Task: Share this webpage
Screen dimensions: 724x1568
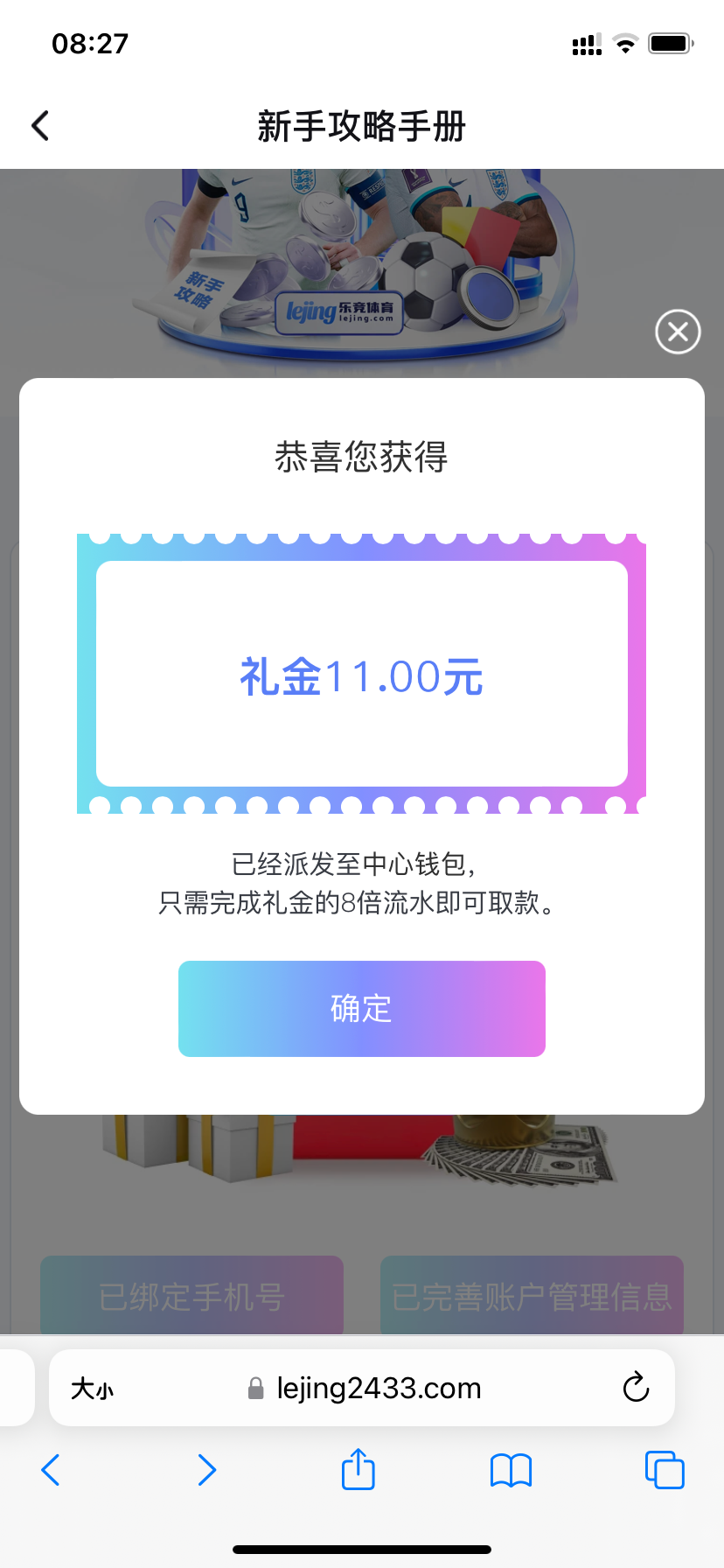Action: (x=358, y=1469)
